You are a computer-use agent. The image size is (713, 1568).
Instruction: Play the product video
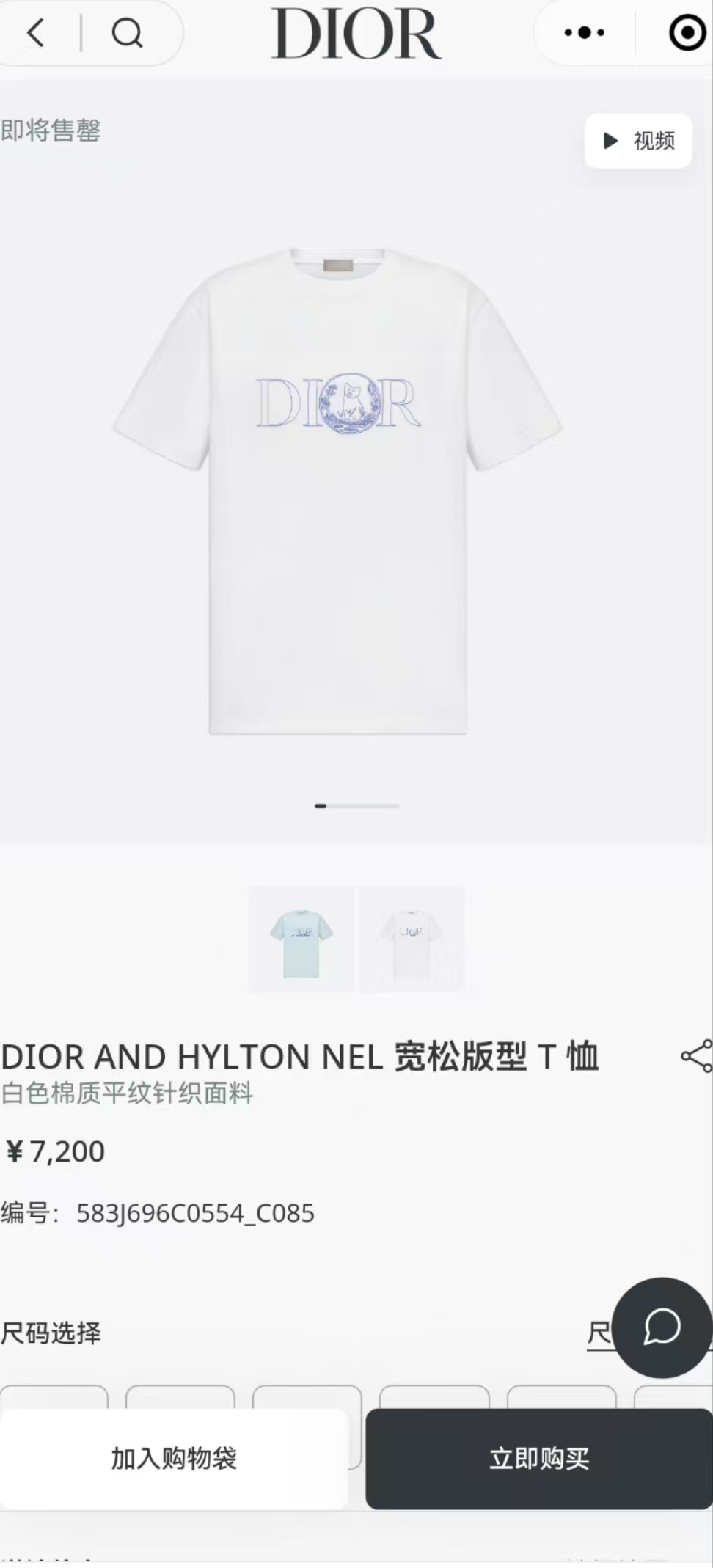(638, 141)
